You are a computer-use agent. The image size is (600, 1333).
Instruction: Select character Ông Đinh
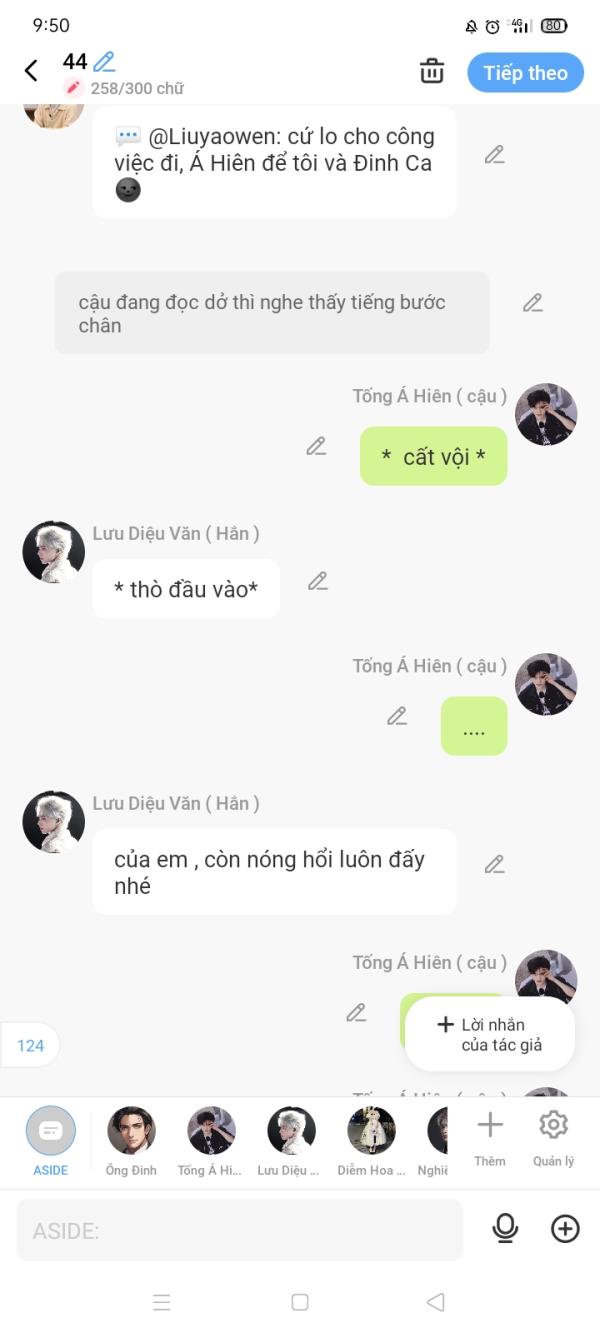point(131,1140)
